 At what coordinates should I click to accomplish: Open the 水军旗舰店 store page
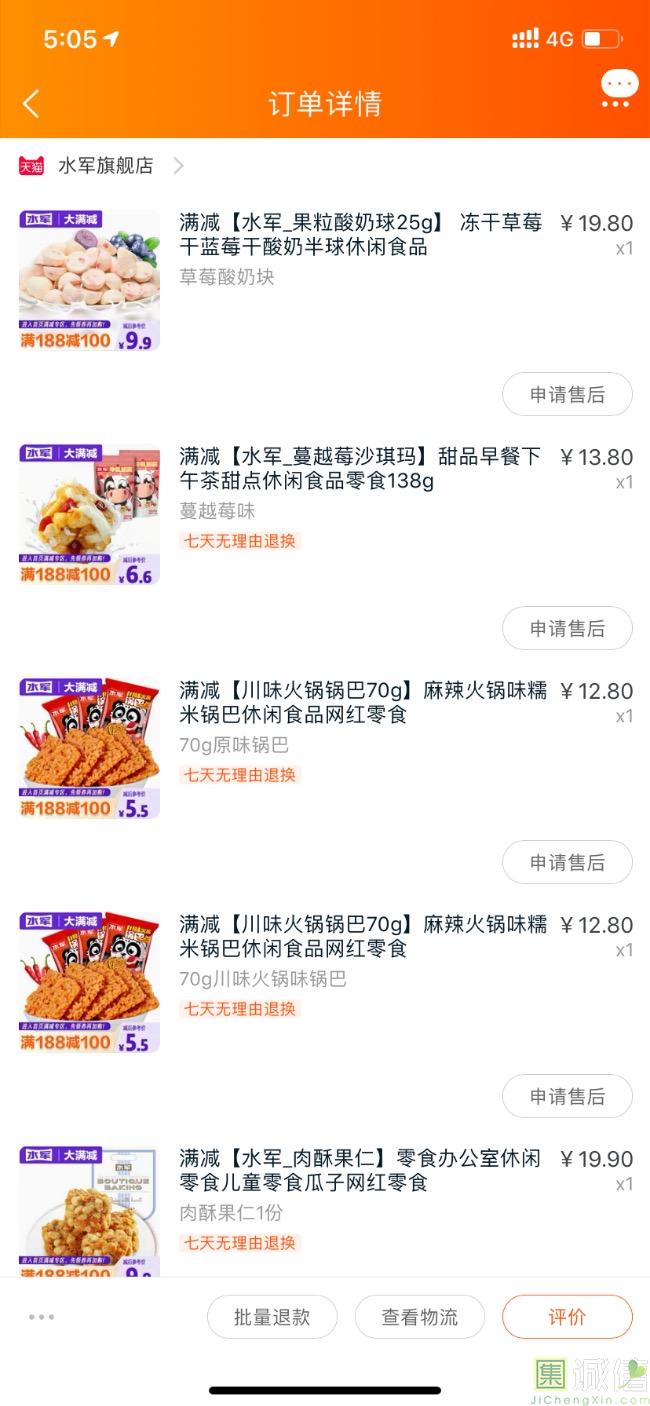pyautogui.click(x=105, y=166)
